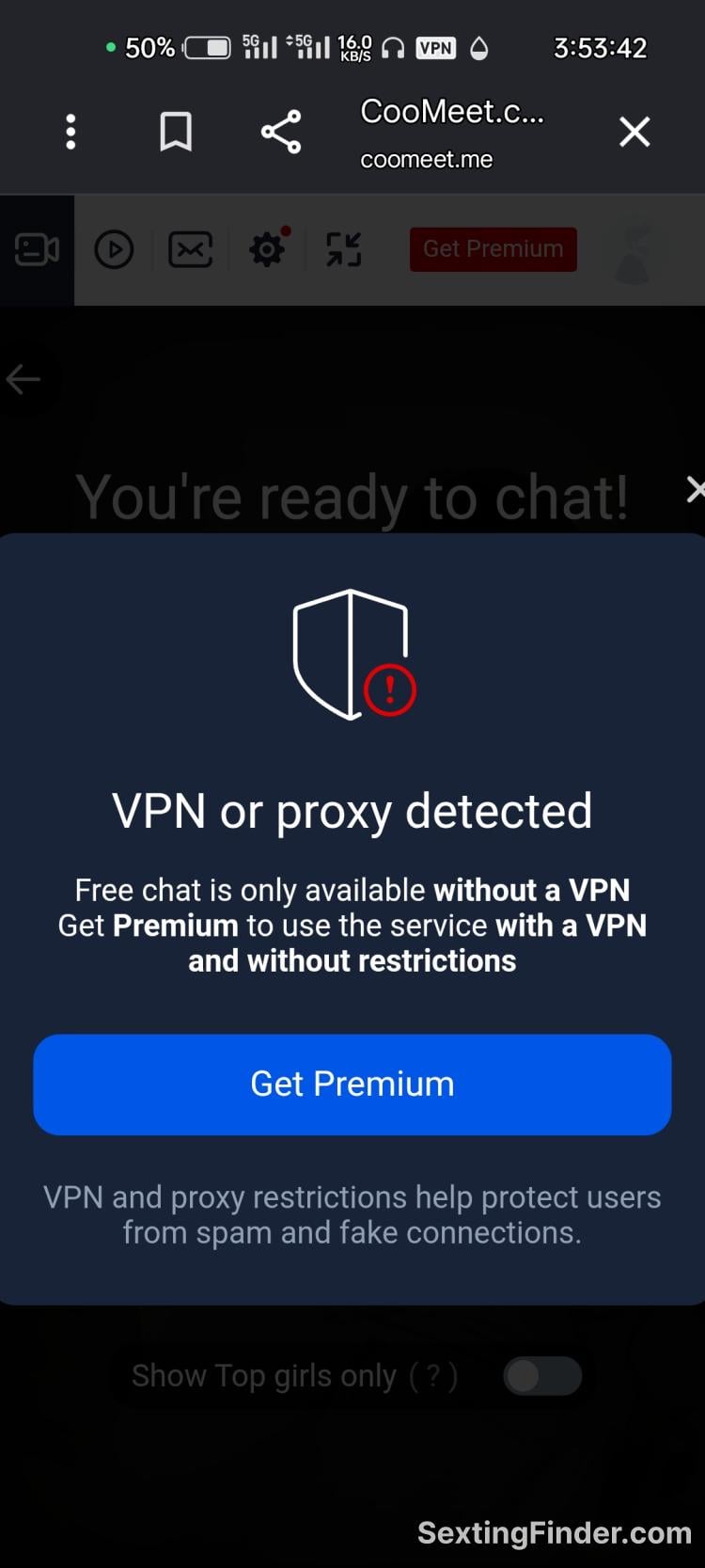The width and height of the screenshot is (705, 1568).
Task: Go back with the left arrow
Action: tap(23, 379)
